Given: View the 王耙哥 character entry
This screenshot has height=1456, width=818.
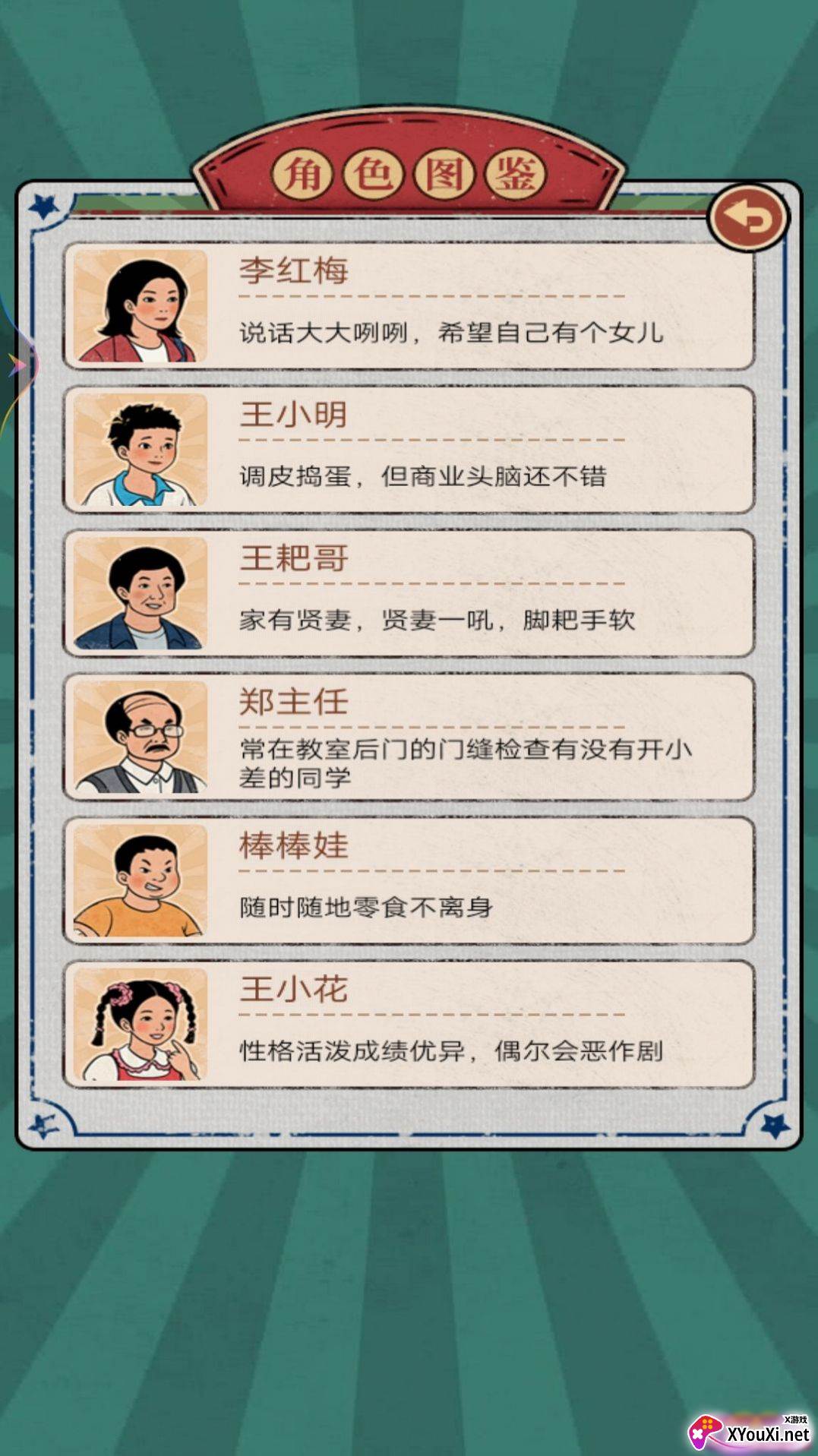Looking at the screenshot, I should coord(409,593).
